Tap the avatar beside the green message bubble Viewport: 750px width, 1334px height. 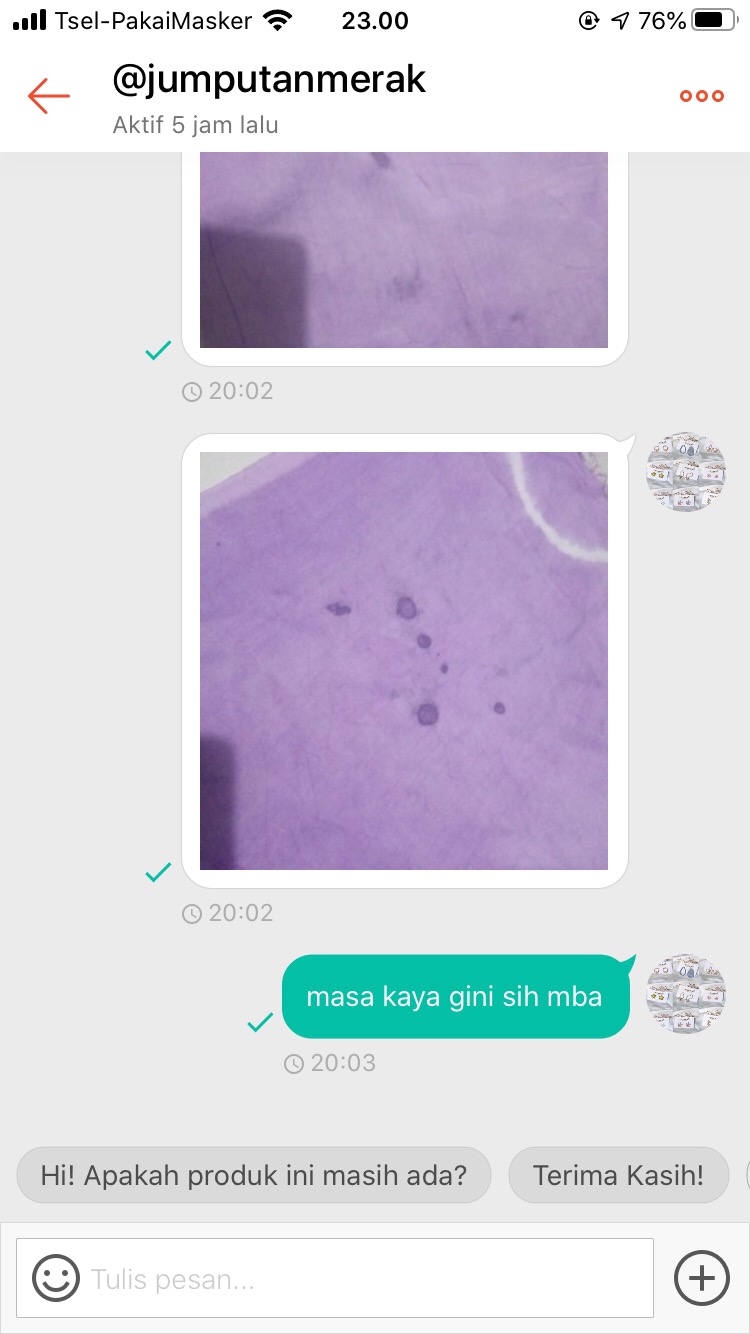pos(685,993)
